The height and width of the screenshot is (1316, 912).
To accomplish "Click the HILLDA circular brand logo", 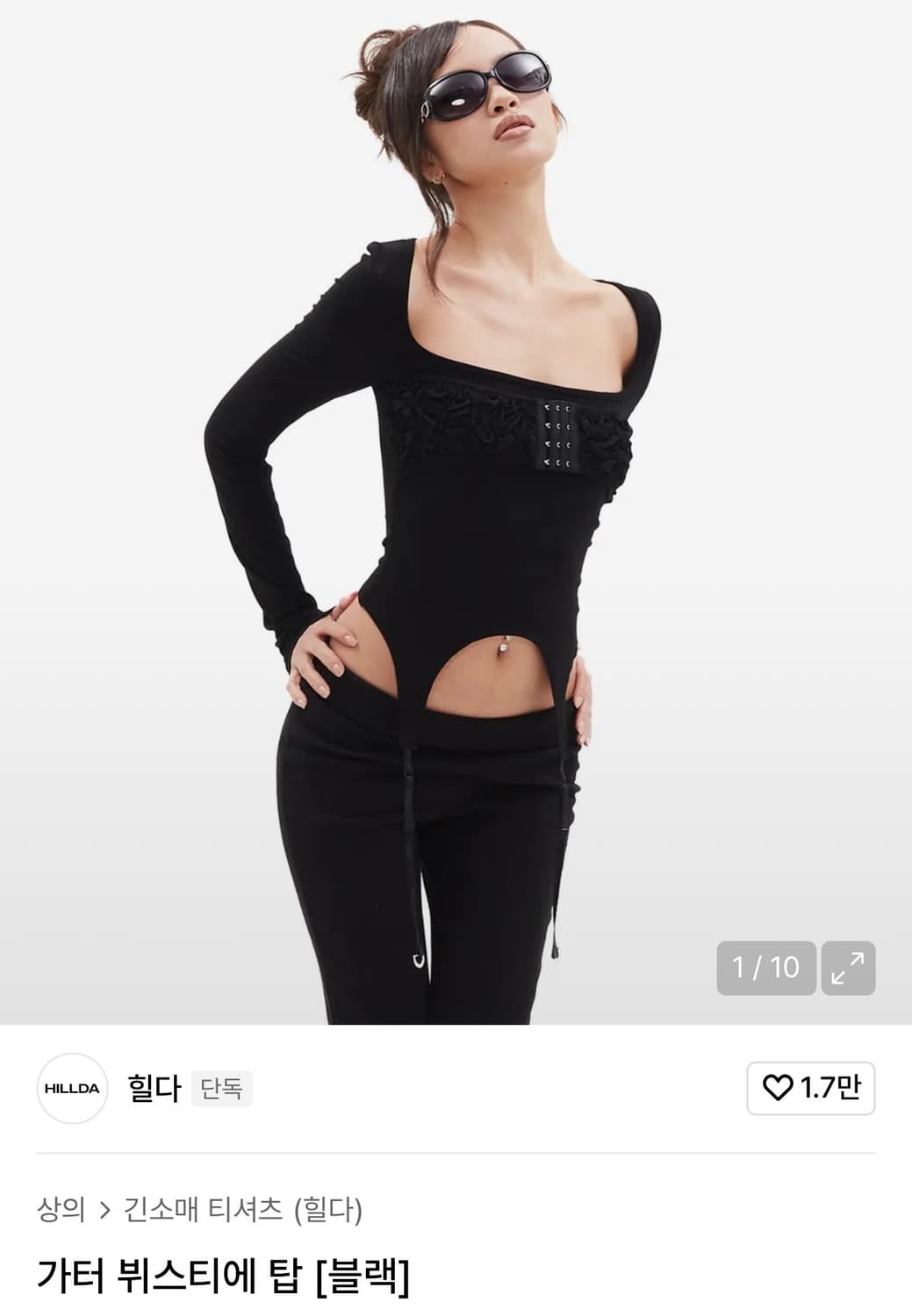I will (74, 1089).
